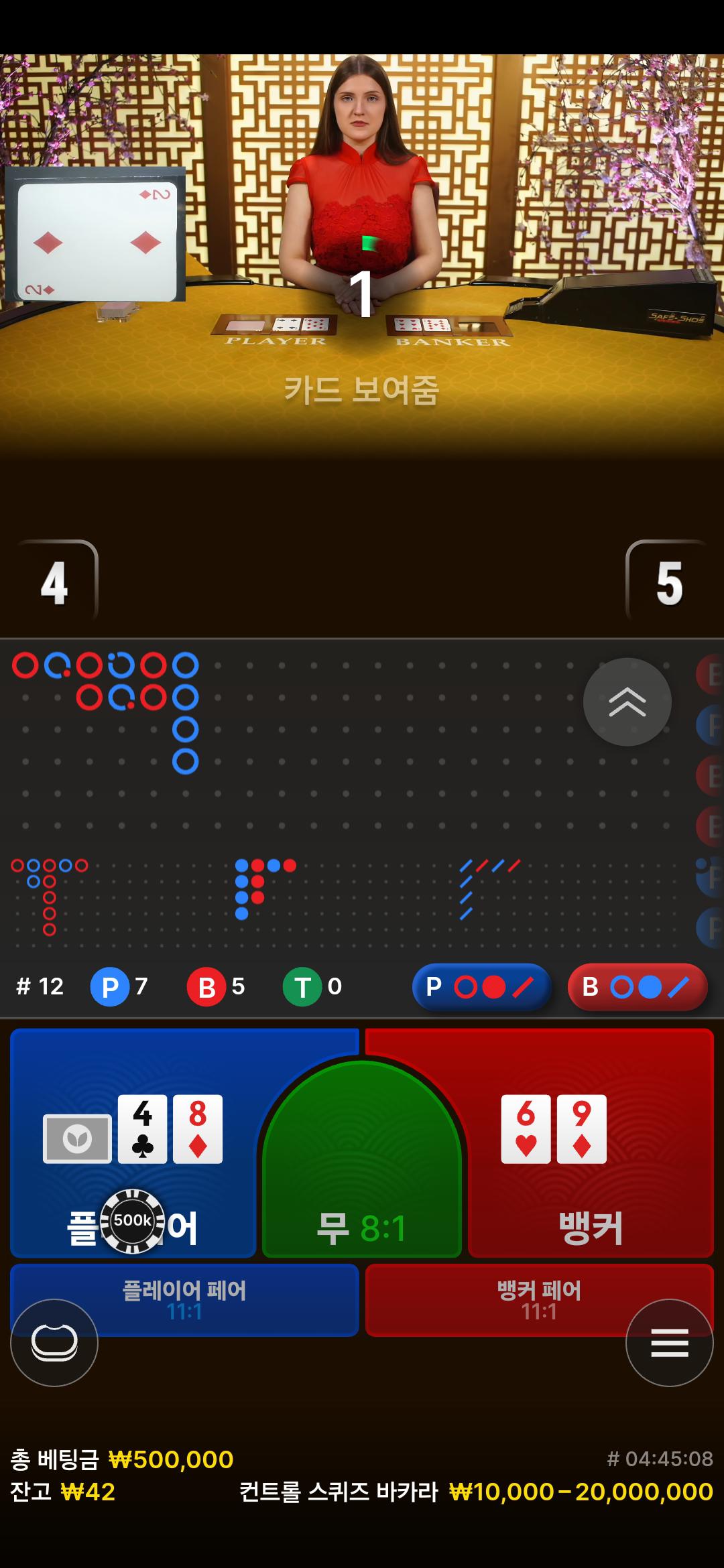The height and width of the screenshot is (1568, 724).
Task: Expand the roadmap with double chevron
Action: click(x=627, y=702)
